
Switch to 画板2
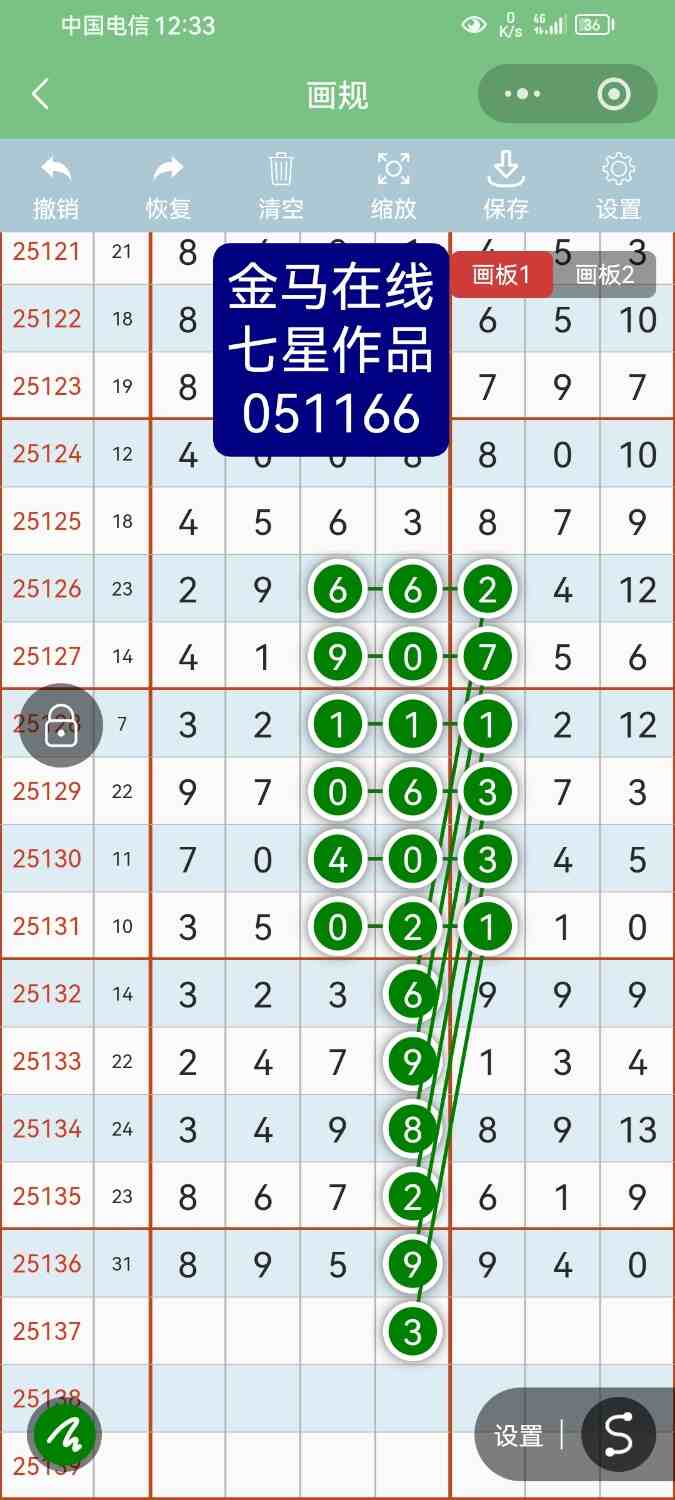605,275
